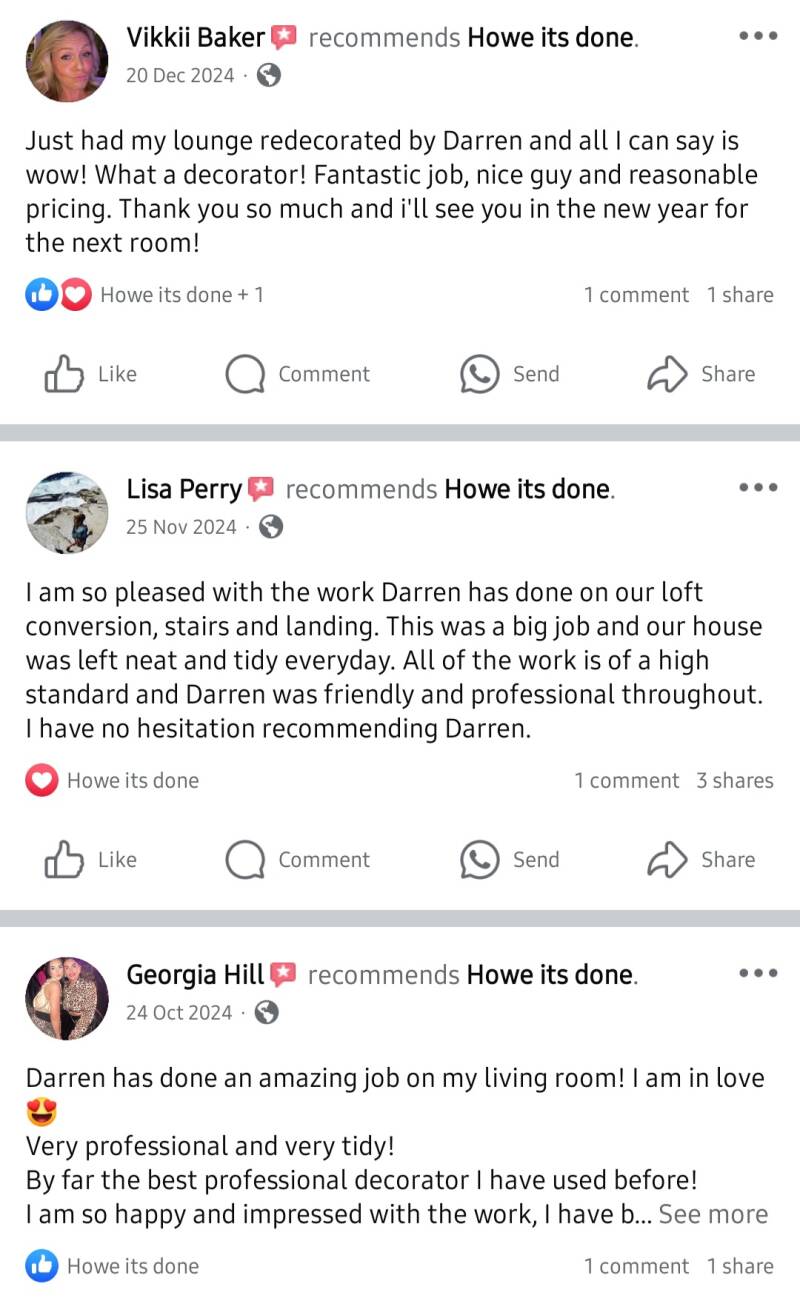Viewport: 800px width, 1301px height.
Task: Open overflow menu on Georgia Hill's review
Action: [x=757, y=973]
